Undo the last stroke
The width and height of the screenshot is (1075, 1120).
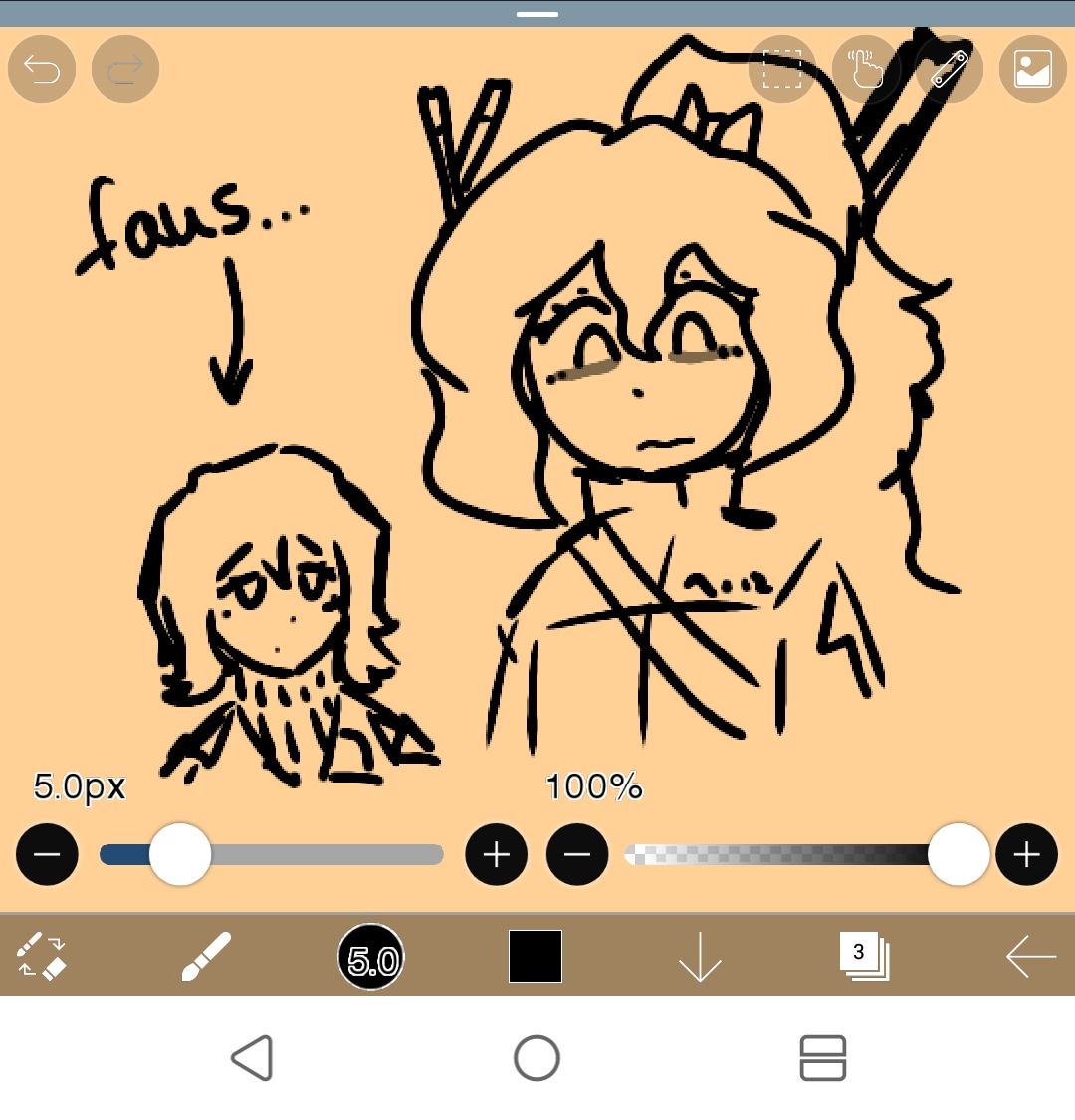[x=42, y=69]
